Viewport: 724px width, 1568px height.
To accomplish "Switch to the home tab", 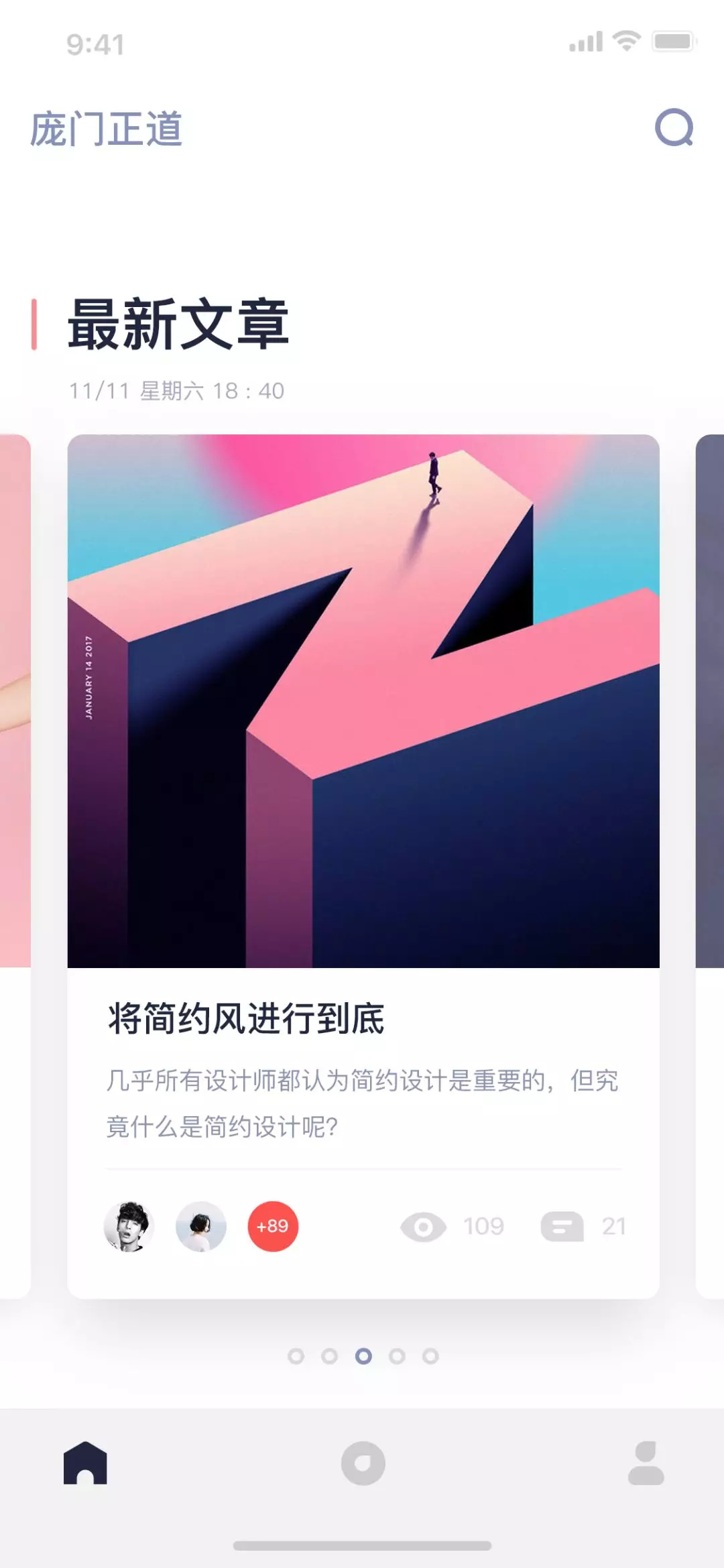I will pos(85,1463).
